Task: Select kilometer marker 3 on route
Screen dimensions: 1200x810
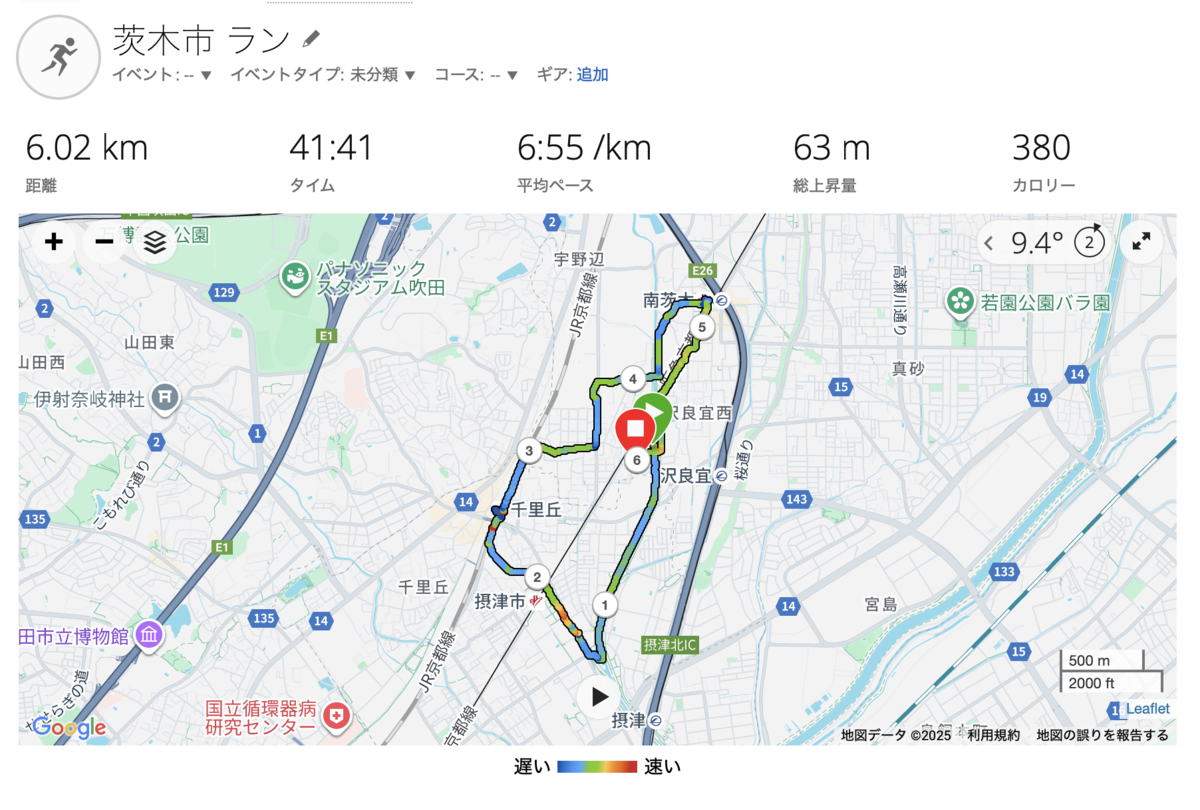Action: tap(528, 451)
